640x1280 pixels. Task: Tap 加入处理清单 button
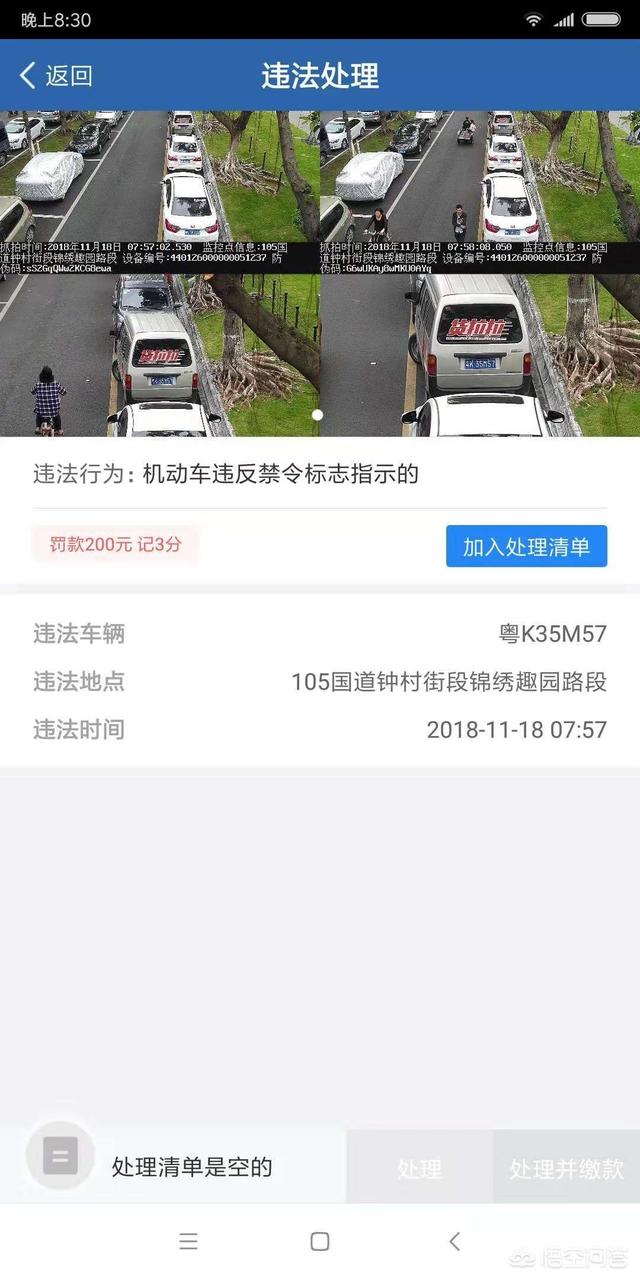click(526, 546)
